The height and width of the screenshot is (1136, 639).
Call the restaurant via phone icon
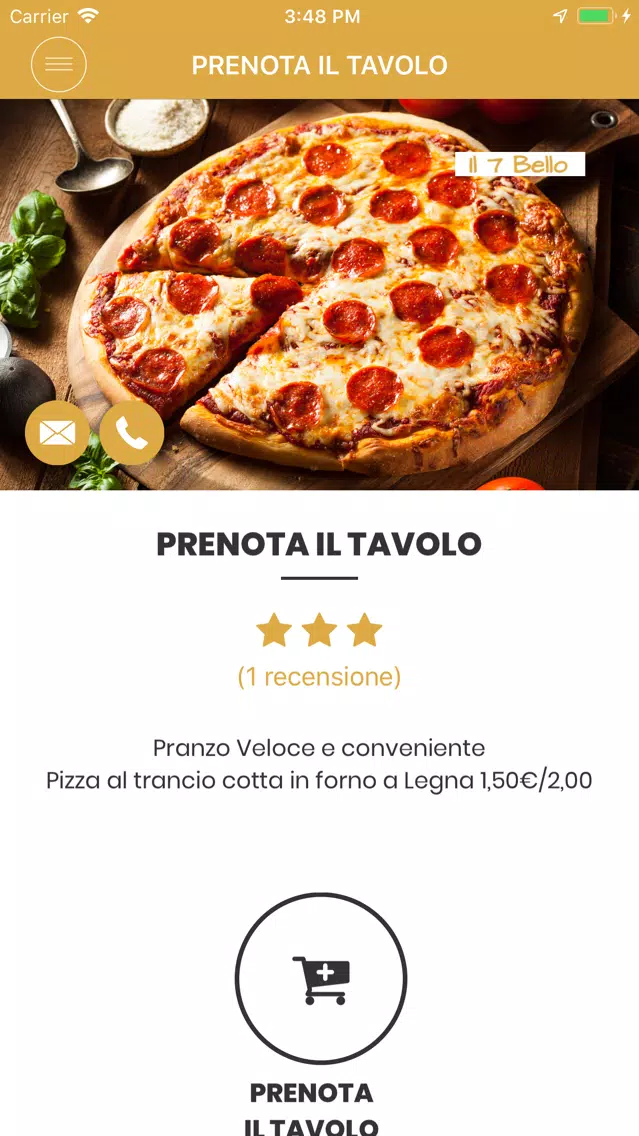(132, 433)
